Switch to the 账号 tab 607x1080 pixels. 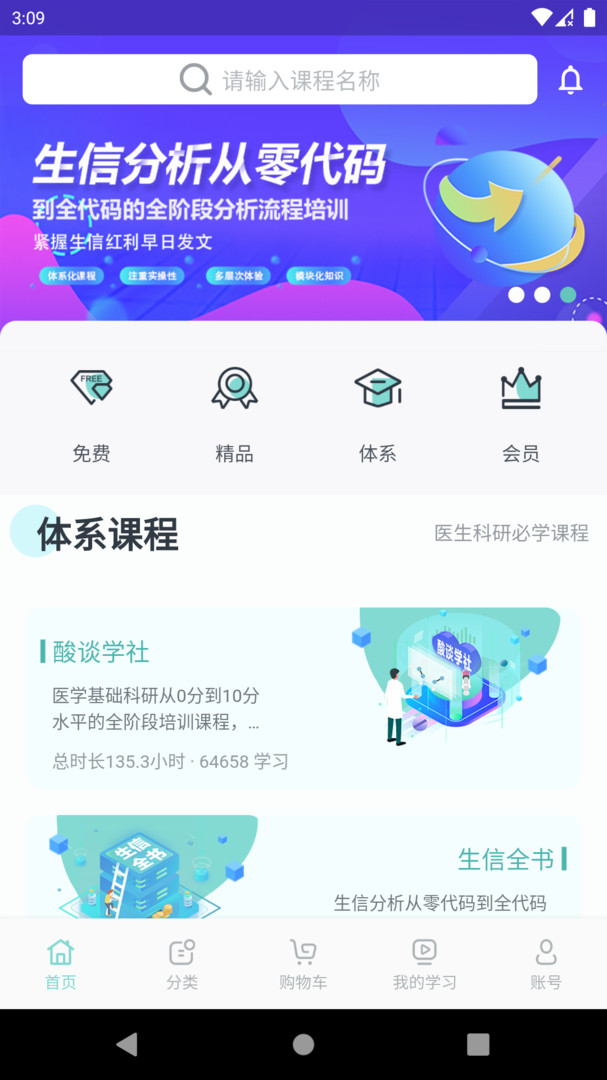click(546, 964)
